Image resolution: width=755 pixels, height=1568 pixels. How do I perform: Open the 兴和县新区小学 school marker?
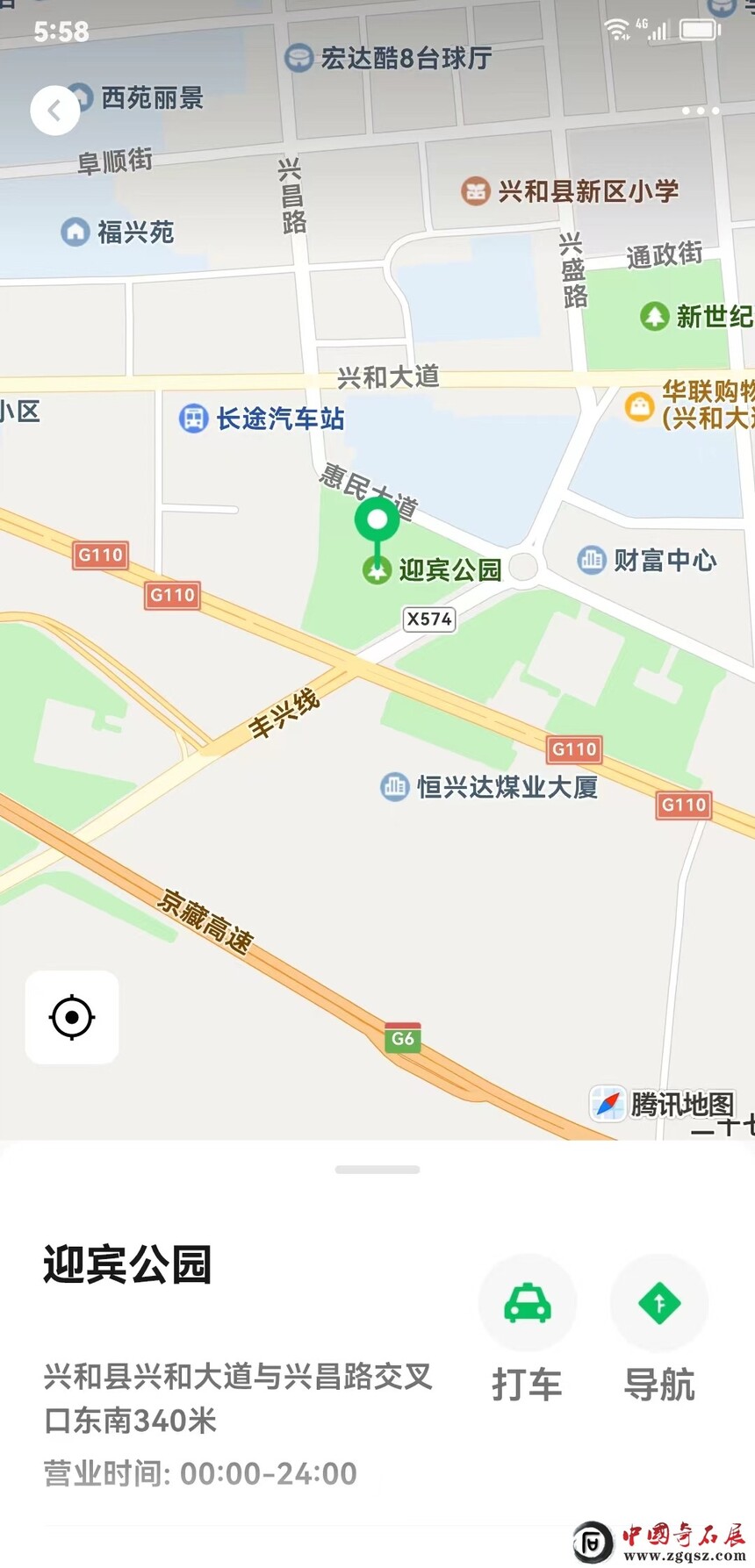[474, 191]
